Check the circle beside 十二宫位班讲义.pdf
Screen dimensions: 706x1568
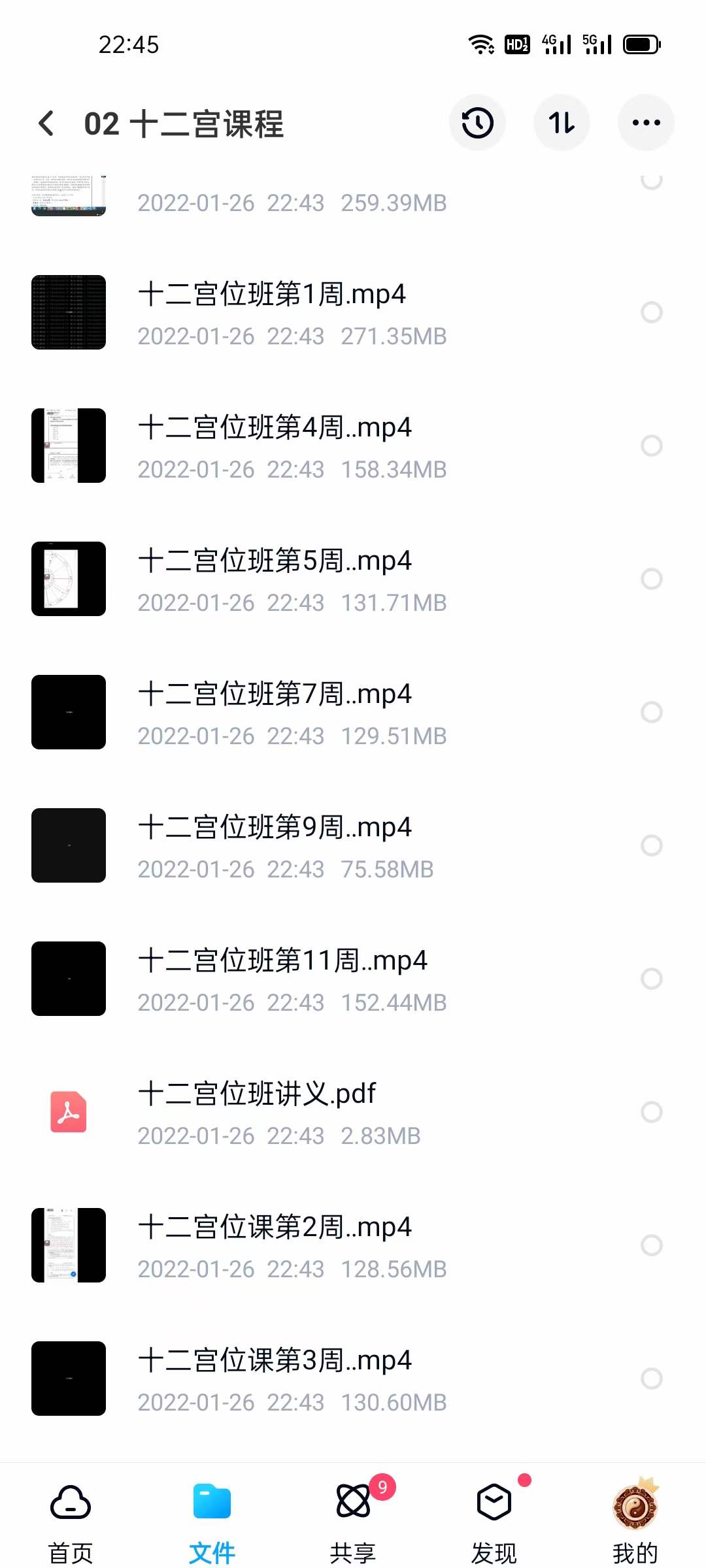(652, 1113)
